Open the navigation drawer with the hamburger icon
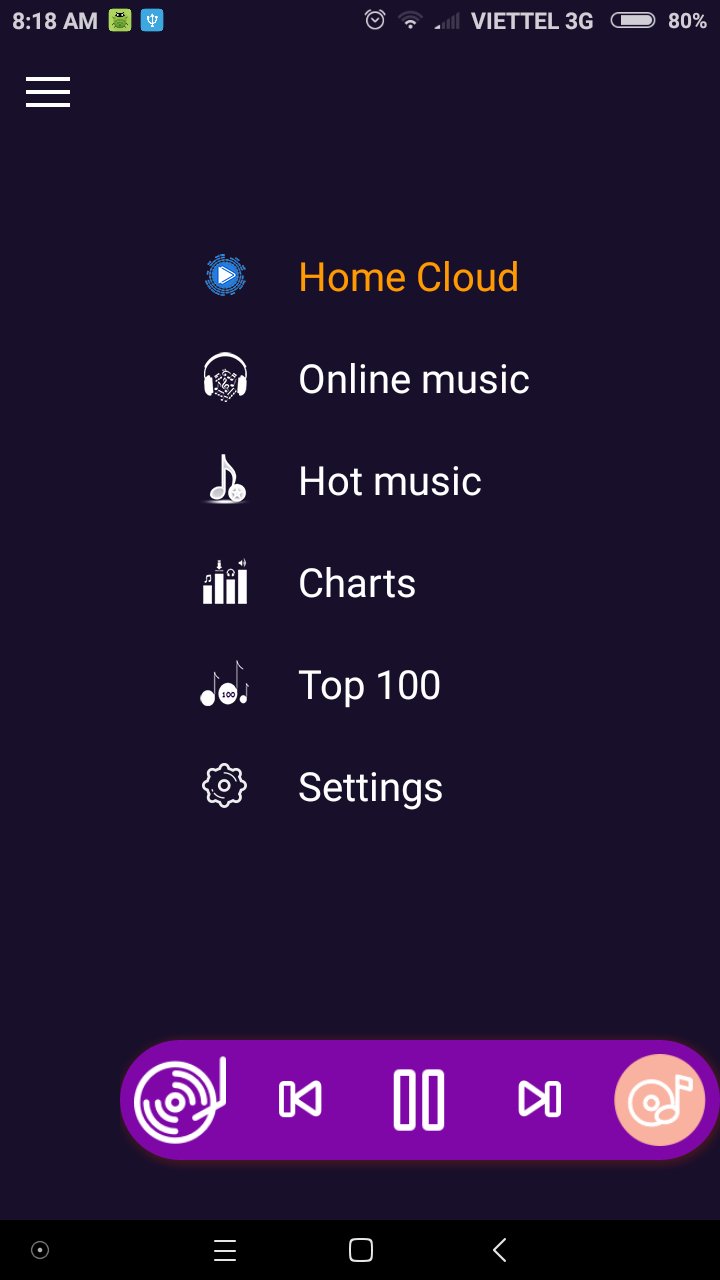Image resolution: width=720 pixels, height=1280 pixels. click(47, 91)
